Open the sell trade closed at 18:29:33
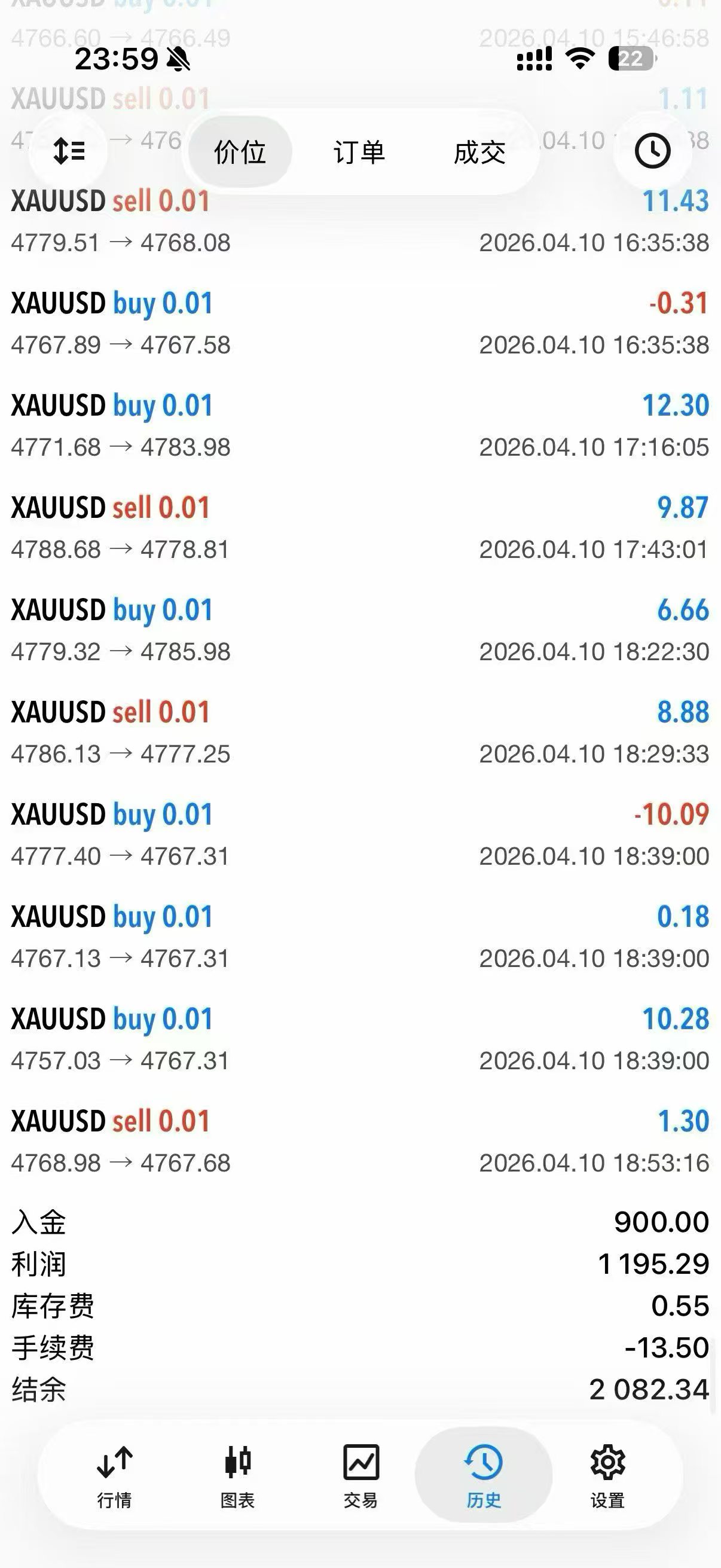The width and height of the screenshot is (721, 1568). [x=360, y=733]
